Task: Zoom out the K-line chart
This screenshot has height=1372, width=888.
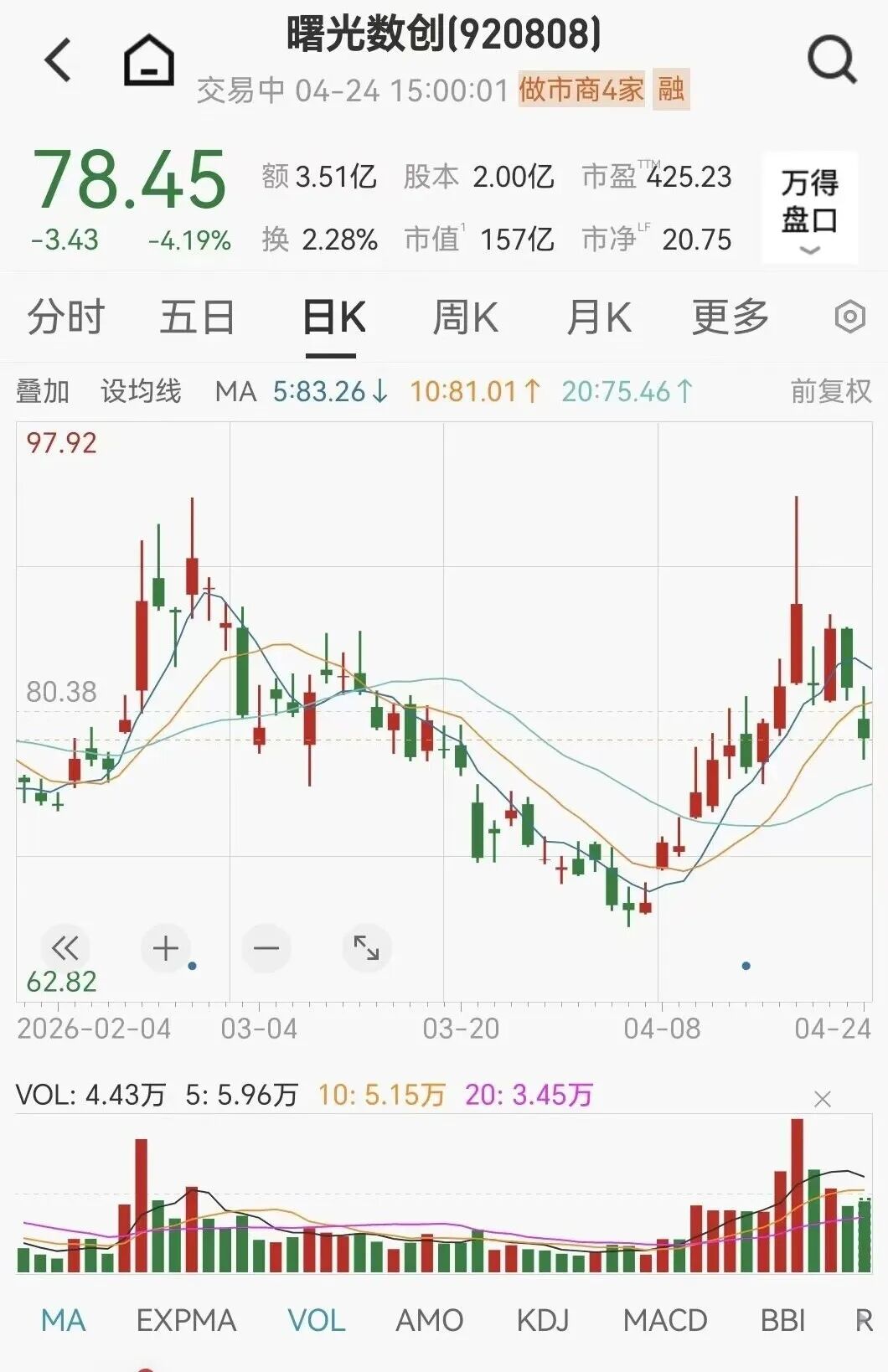Action: 266,948
